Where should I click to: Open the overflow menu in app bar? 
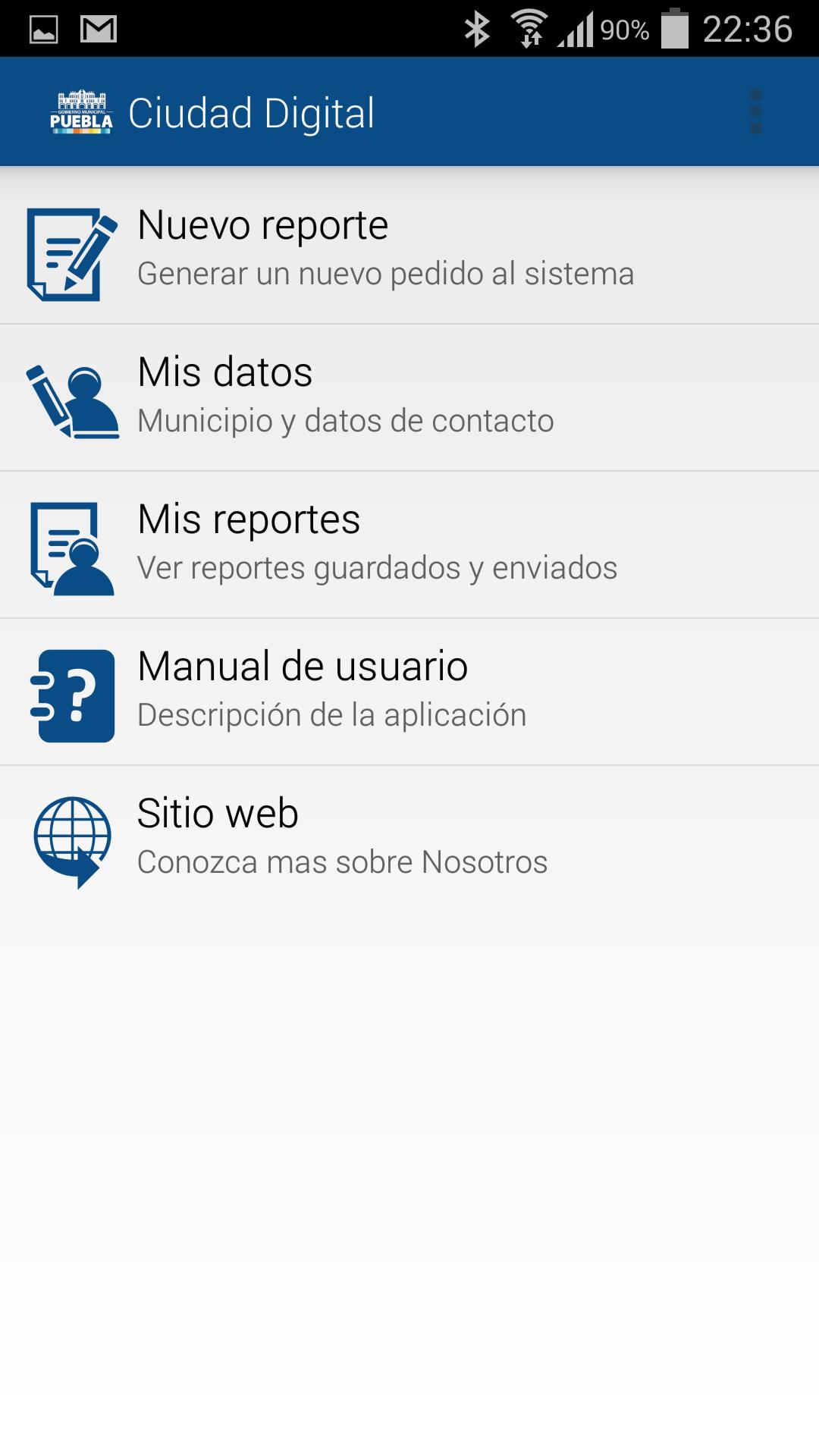point(755,112)
